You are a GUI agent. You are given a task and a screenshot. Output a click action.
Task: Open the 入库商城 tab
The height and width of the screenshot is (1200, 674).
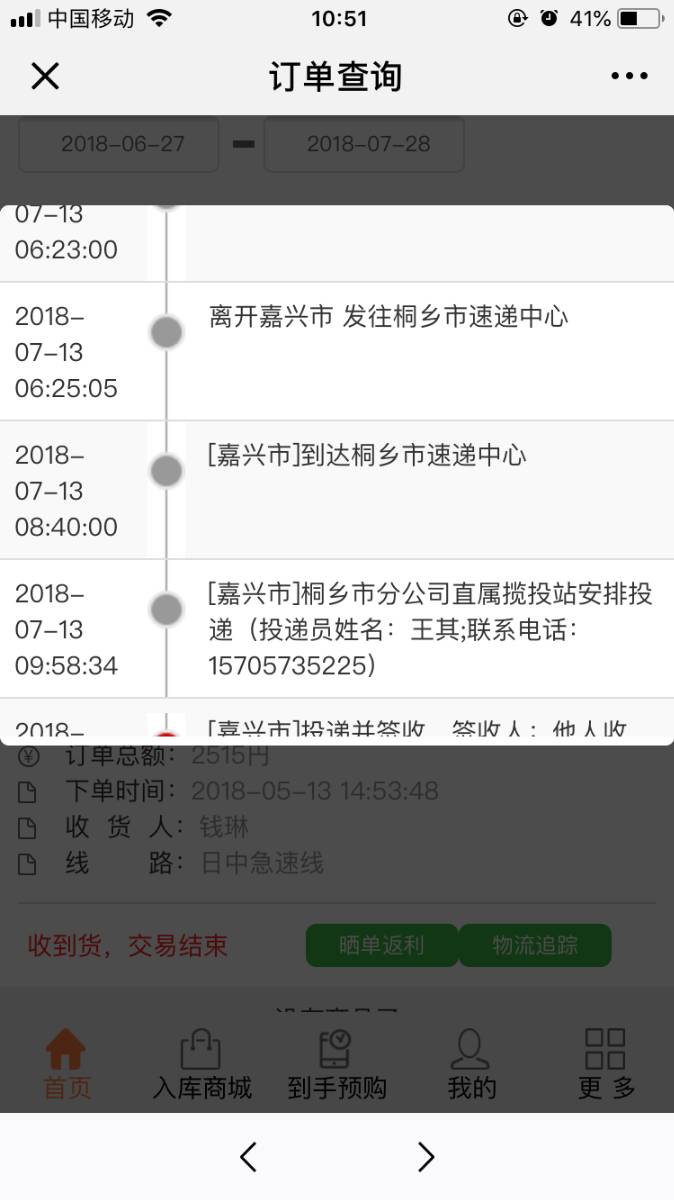pyautogui.click(x=201, y=1064)
